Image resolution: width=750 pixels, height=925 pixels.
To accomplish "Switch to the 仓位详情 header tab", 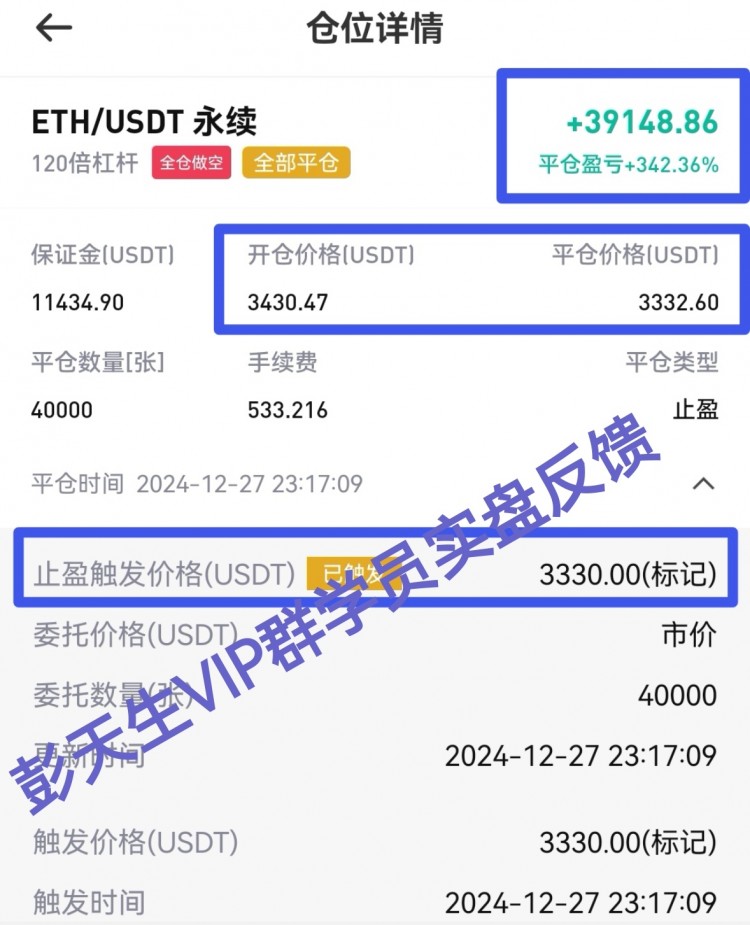I will tap(375, 28).
